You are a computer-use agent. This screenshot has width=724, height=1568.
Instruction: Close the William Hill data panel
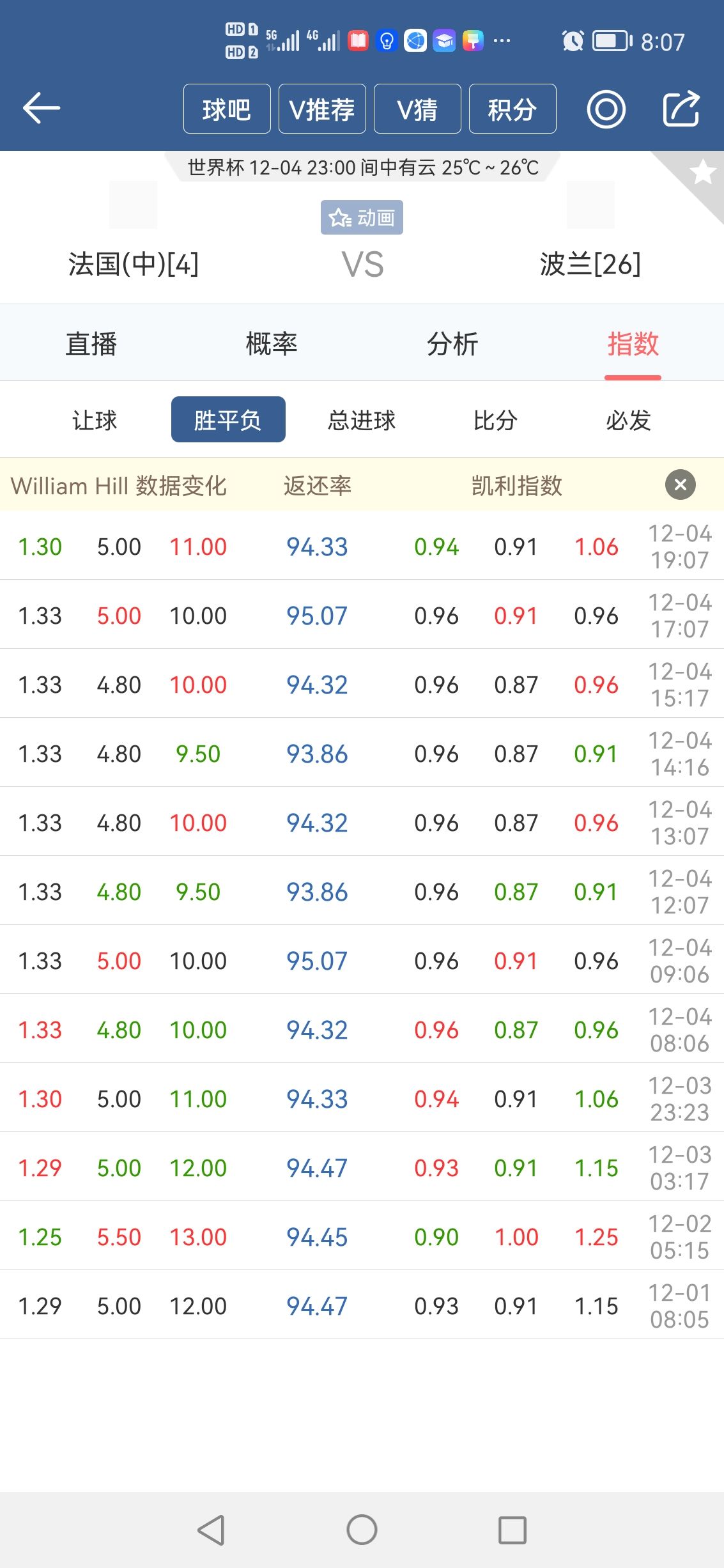[681, 485]
